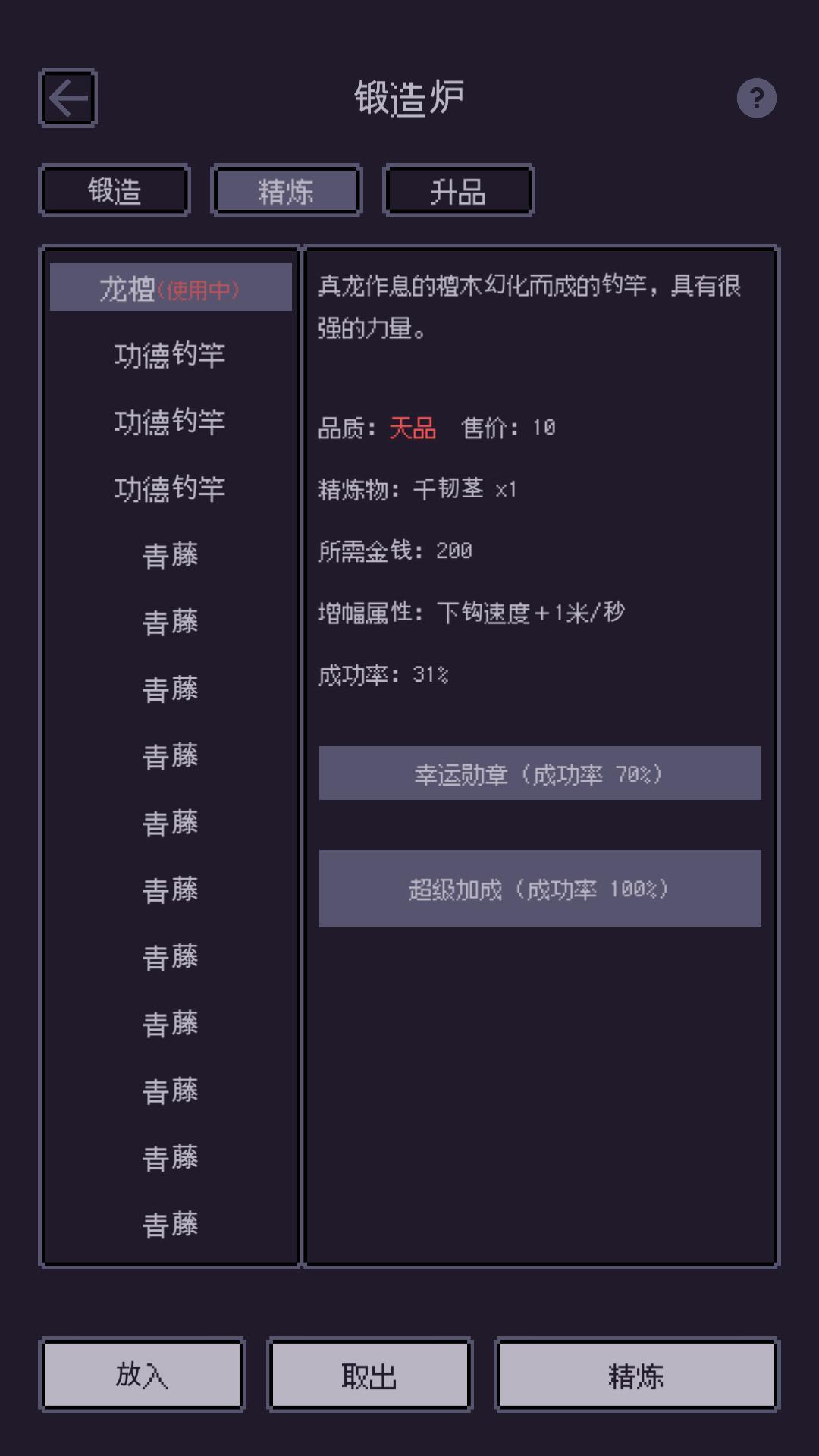Enable 超级加成 for 100% success rate

(x=541, y=889)
